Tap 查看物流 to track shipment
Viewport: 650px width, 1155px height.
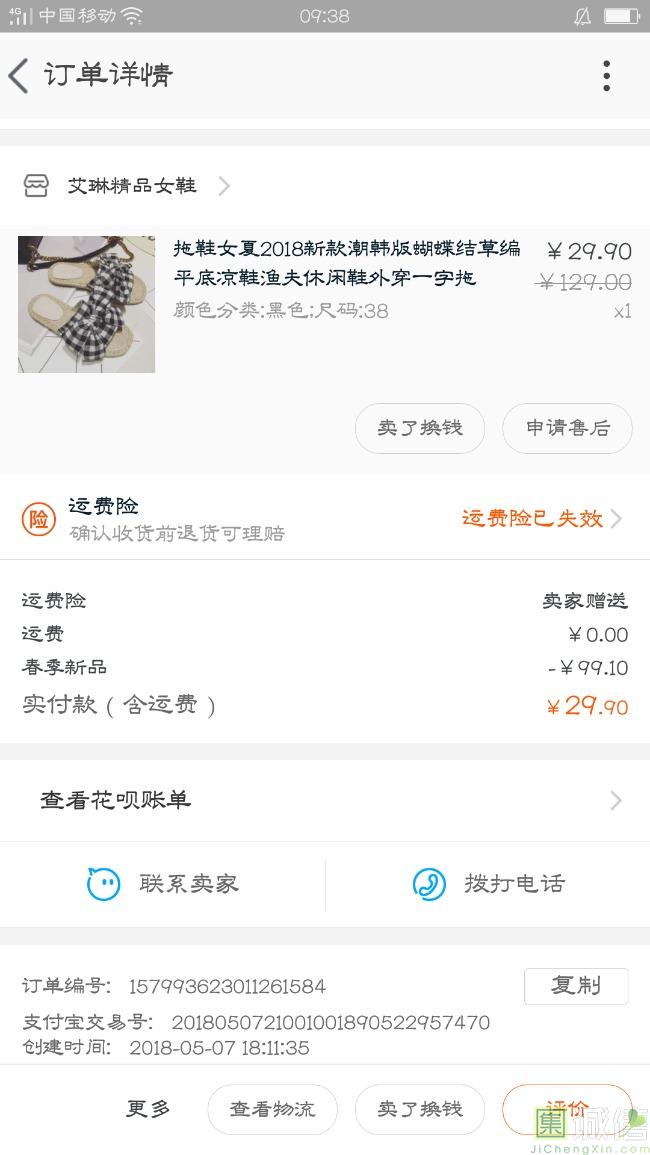tap(272, 1109)
